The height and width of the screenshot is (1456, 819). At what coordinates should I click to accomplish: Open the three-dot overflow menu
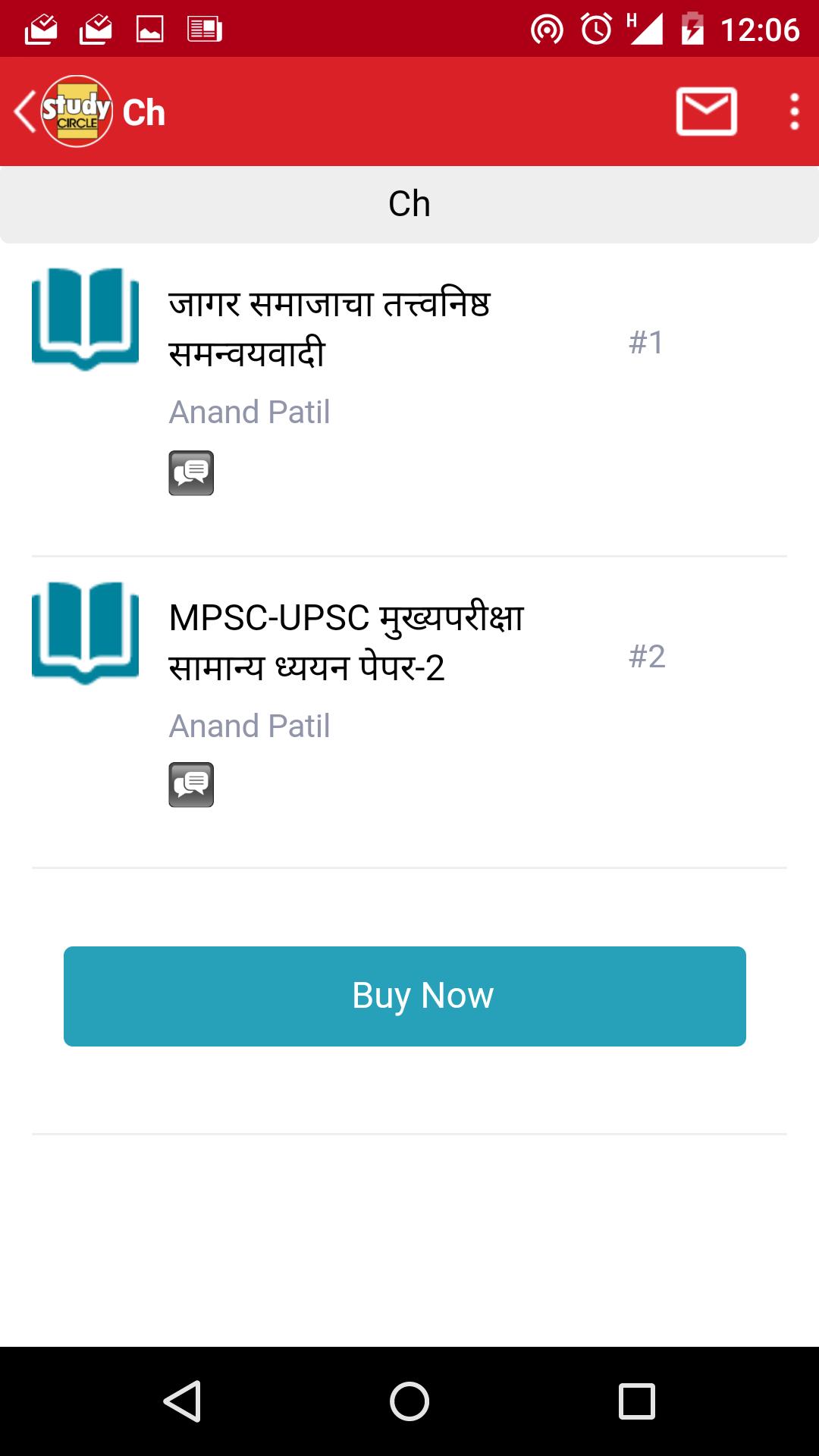click(x=794, y=111)
